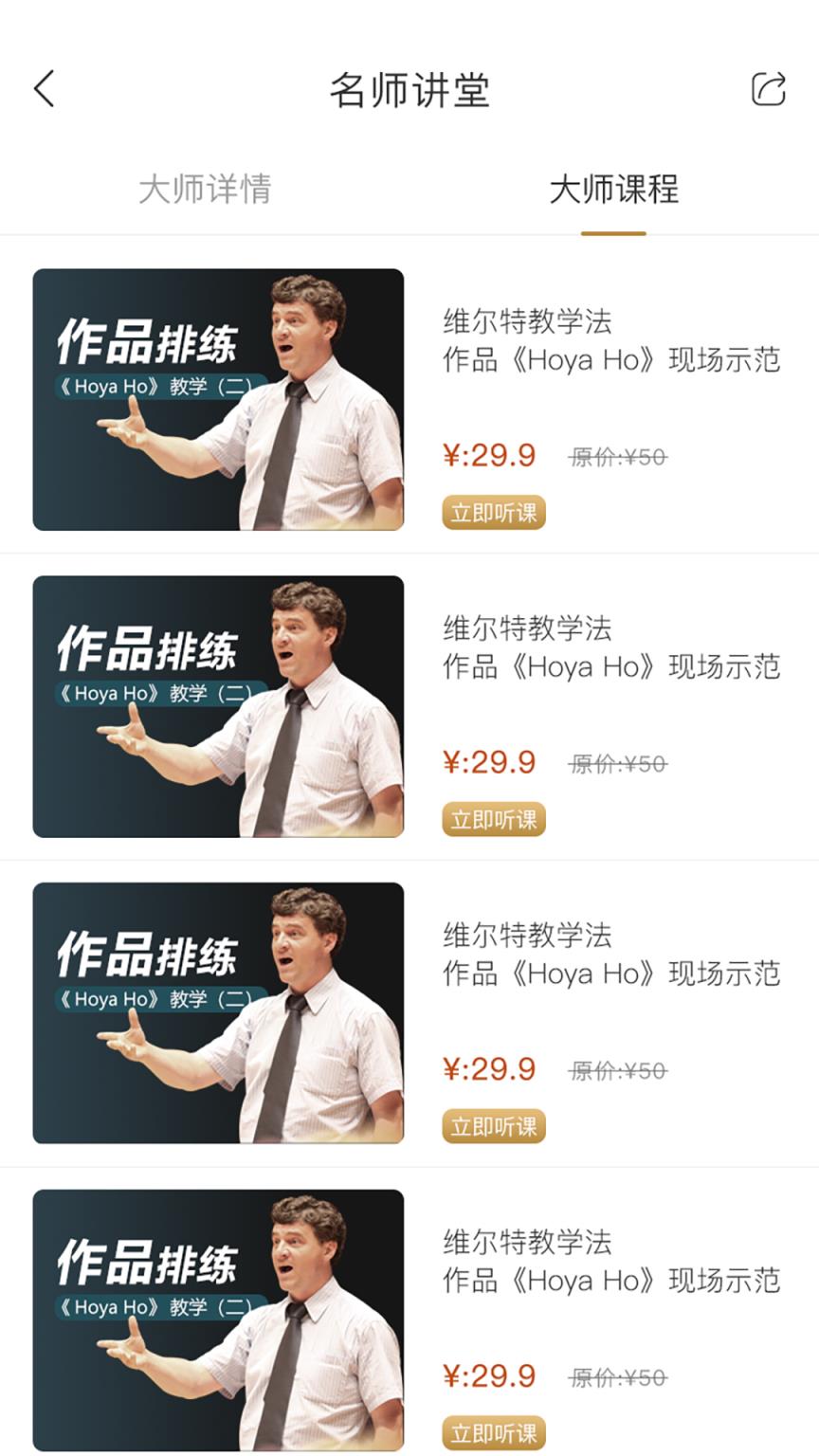Select the 大师课程 tab
Screen dimensions: 819x1456
coord(613,189)
